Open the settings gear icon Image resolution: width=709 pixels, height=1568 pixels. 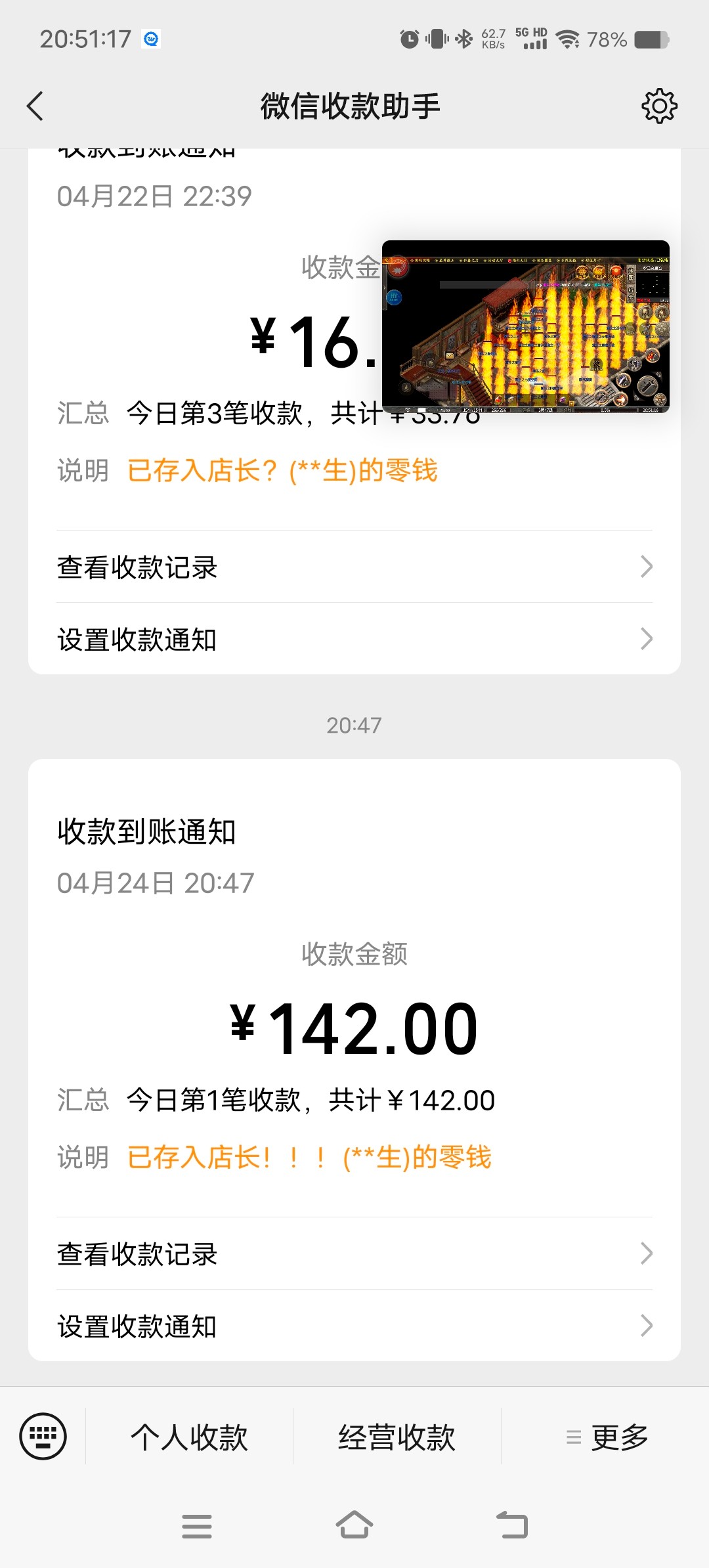[659, 106]
